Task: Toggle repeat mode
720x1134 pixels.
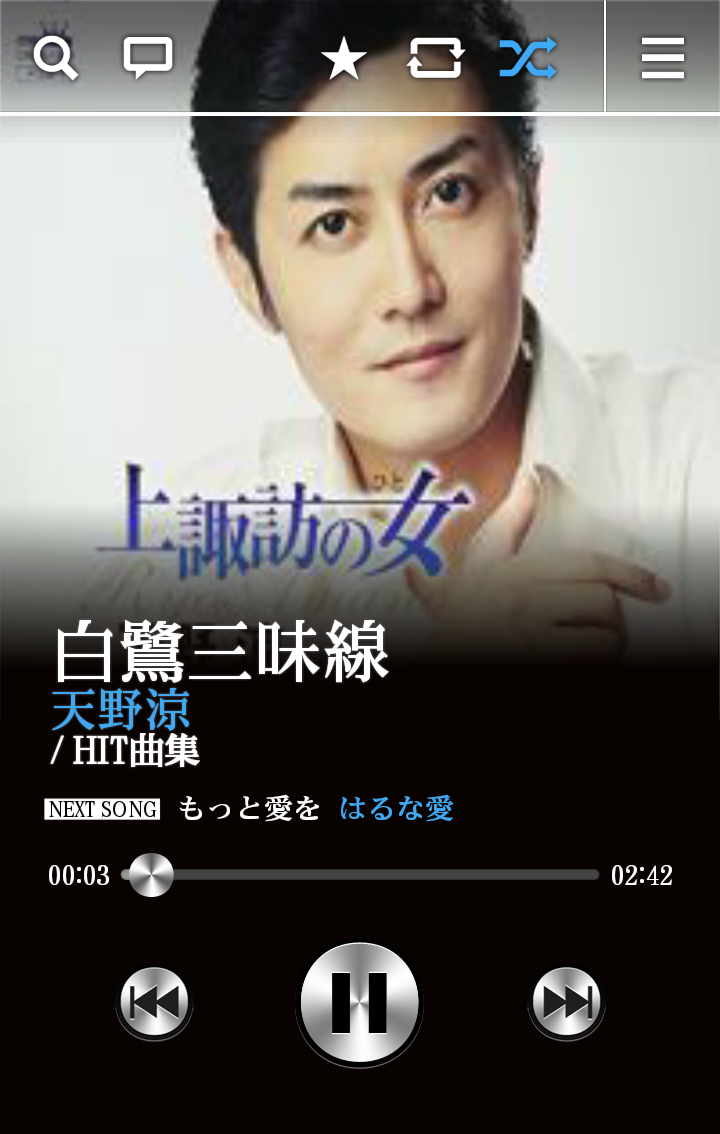Action: point(435,59)
